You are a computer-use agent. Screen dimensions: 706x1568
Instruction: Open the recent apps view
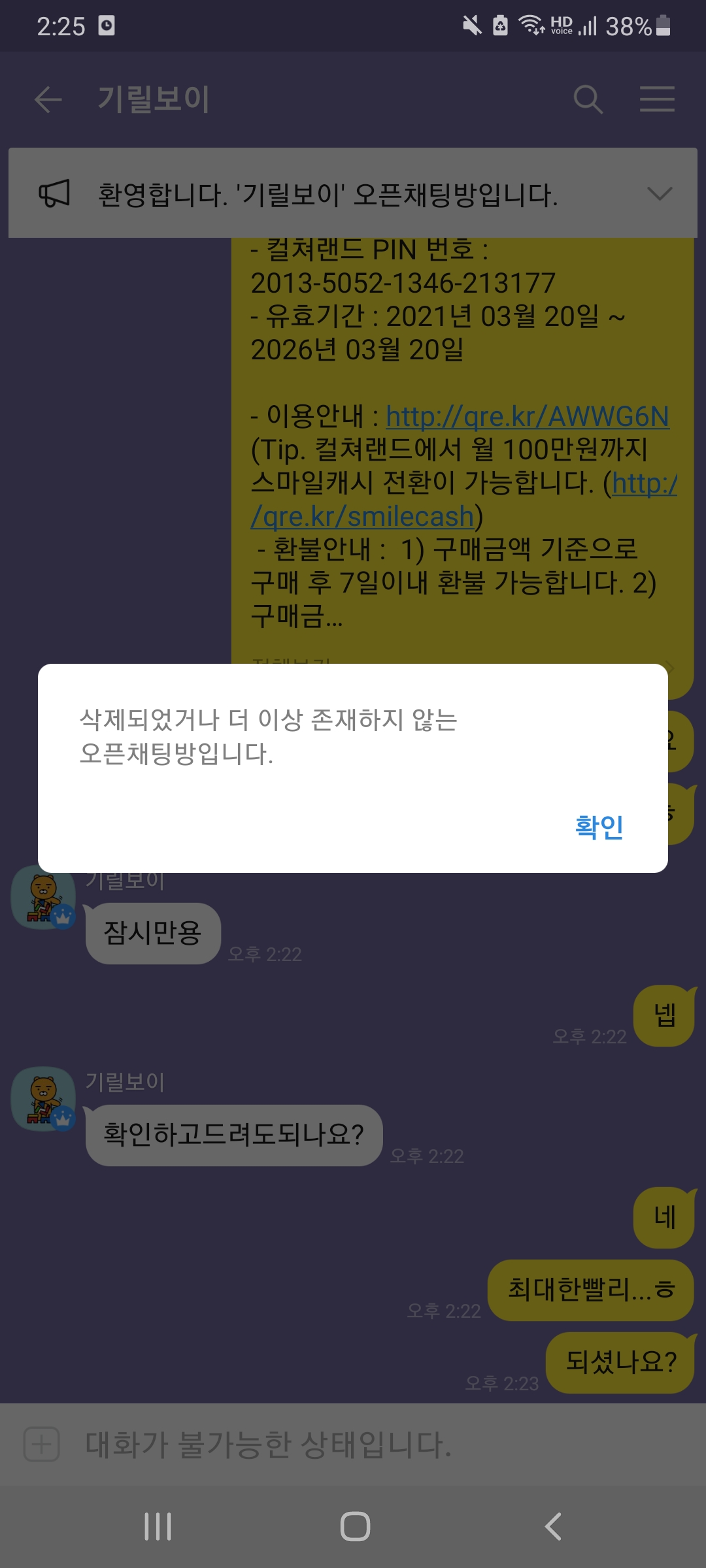[158, 1527]
